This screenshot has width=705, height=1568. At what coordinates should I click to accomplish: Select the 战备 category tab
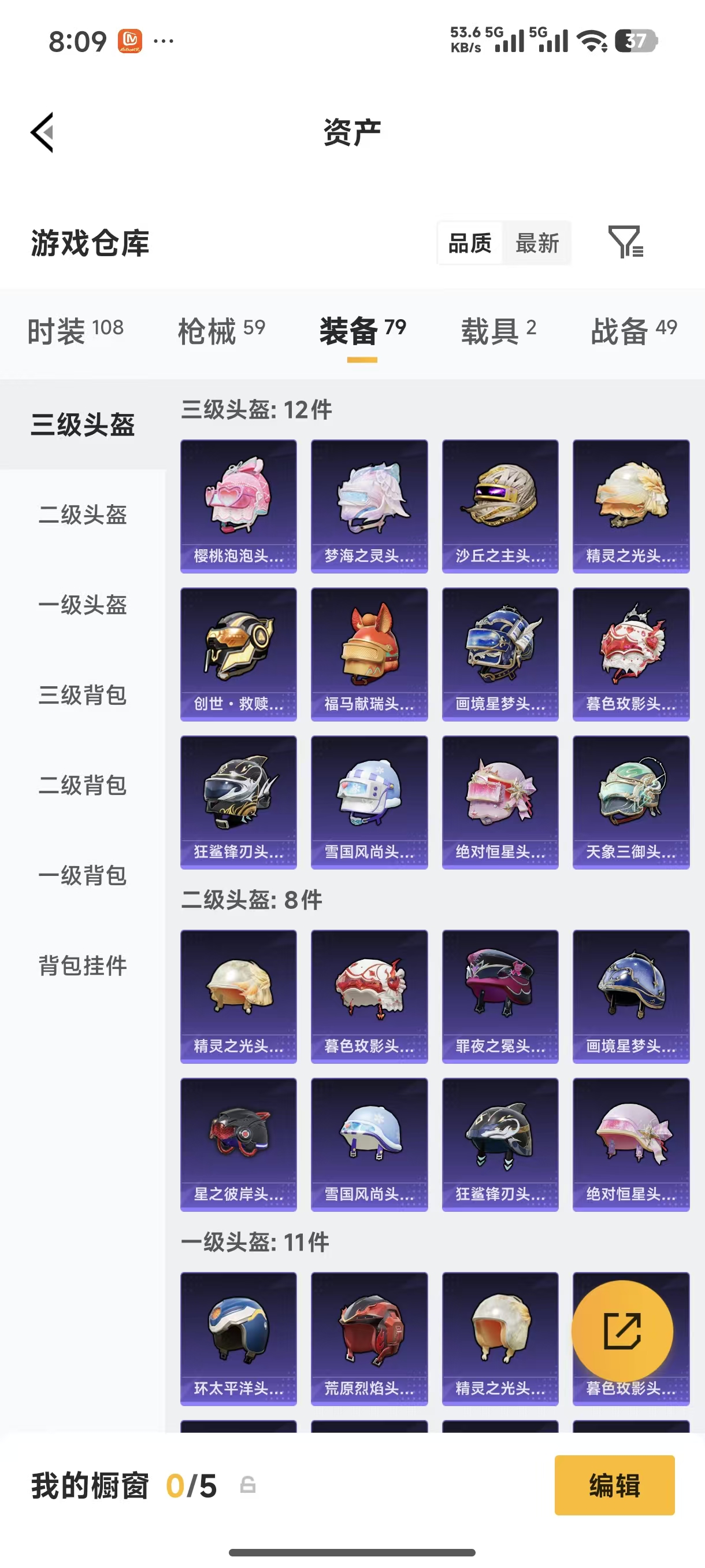pos(622,331)
